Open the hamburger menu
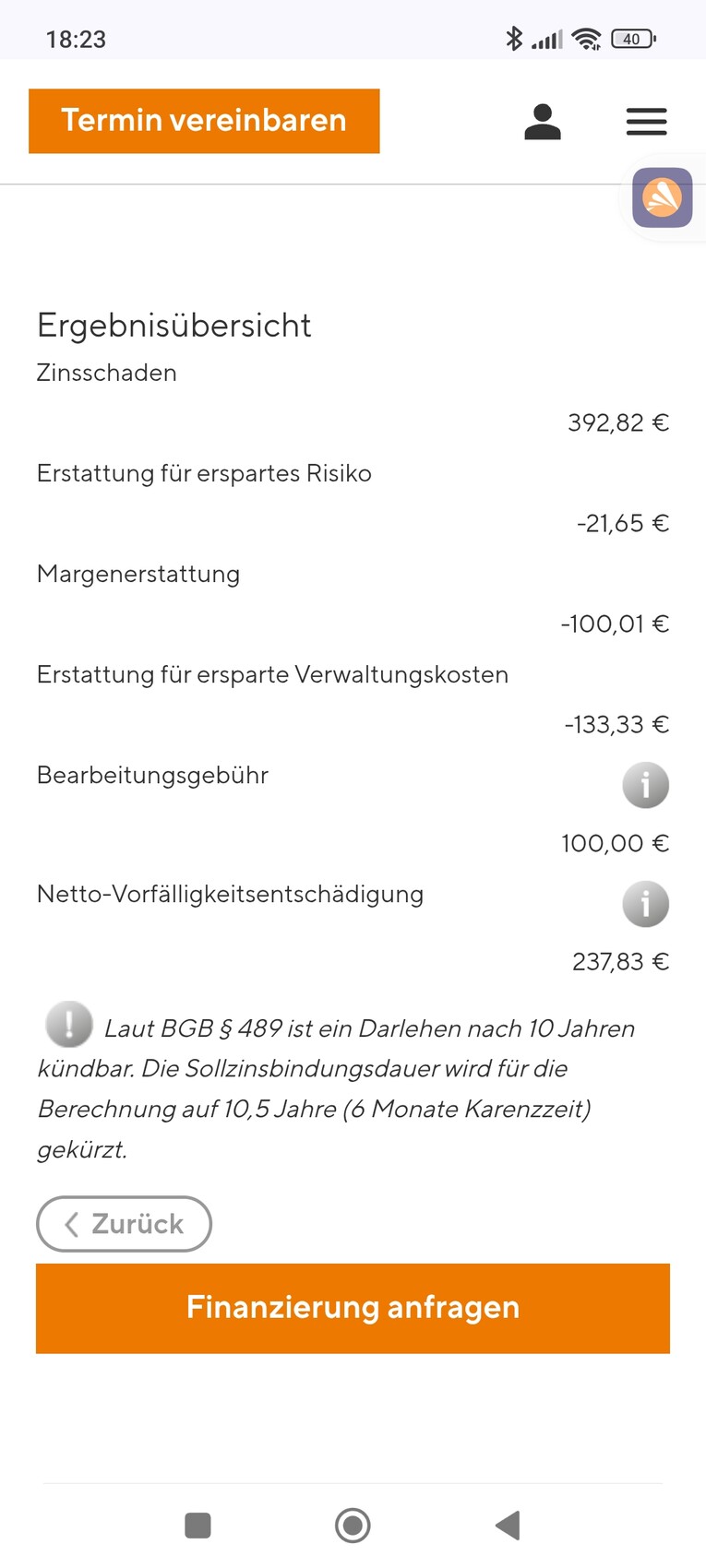The image size is (706, 1568). coord(646,122)
